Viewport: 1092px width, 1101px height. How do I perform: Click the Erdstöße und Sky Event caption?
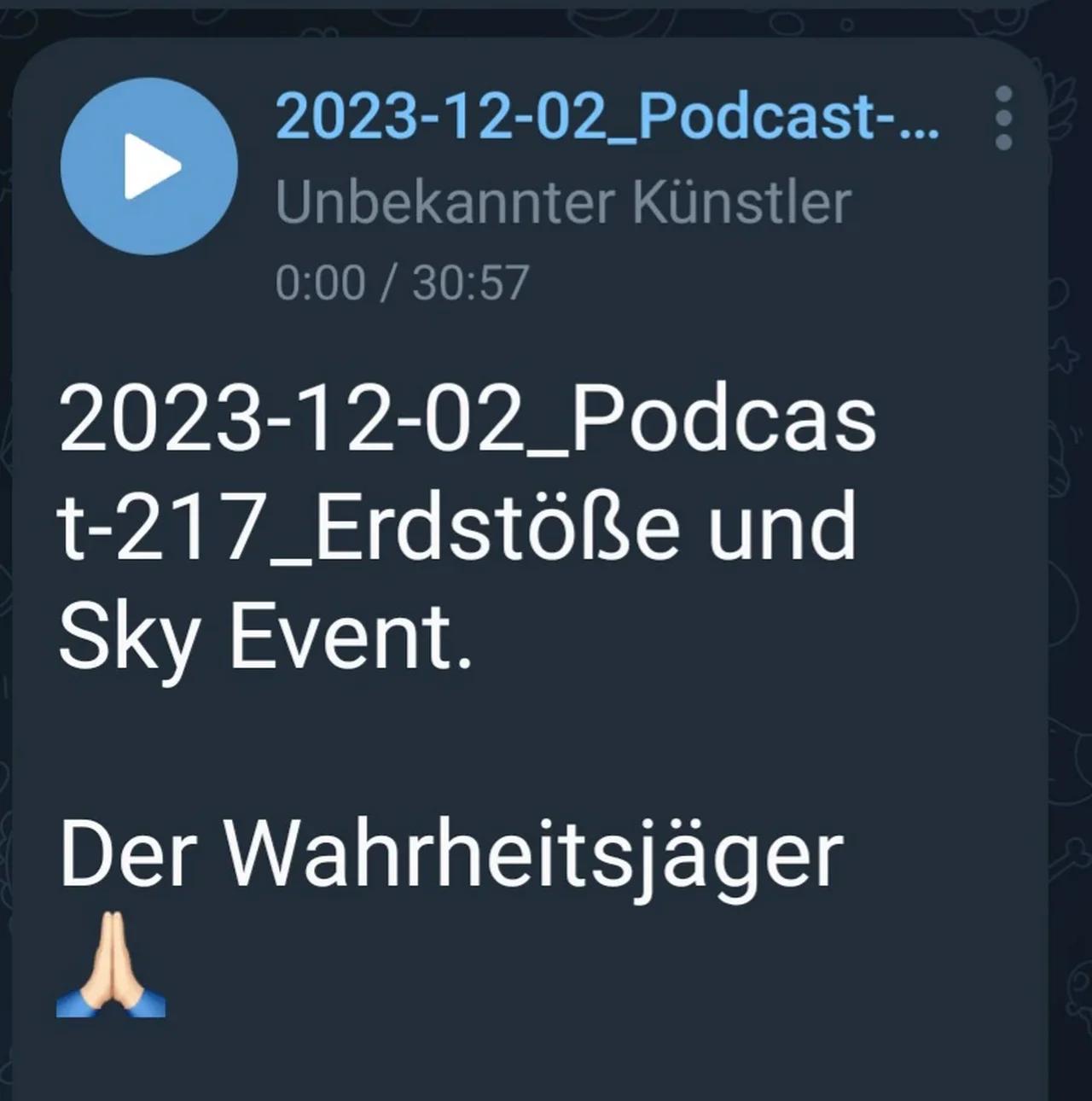pyautogui.click(x=461, y=525)
